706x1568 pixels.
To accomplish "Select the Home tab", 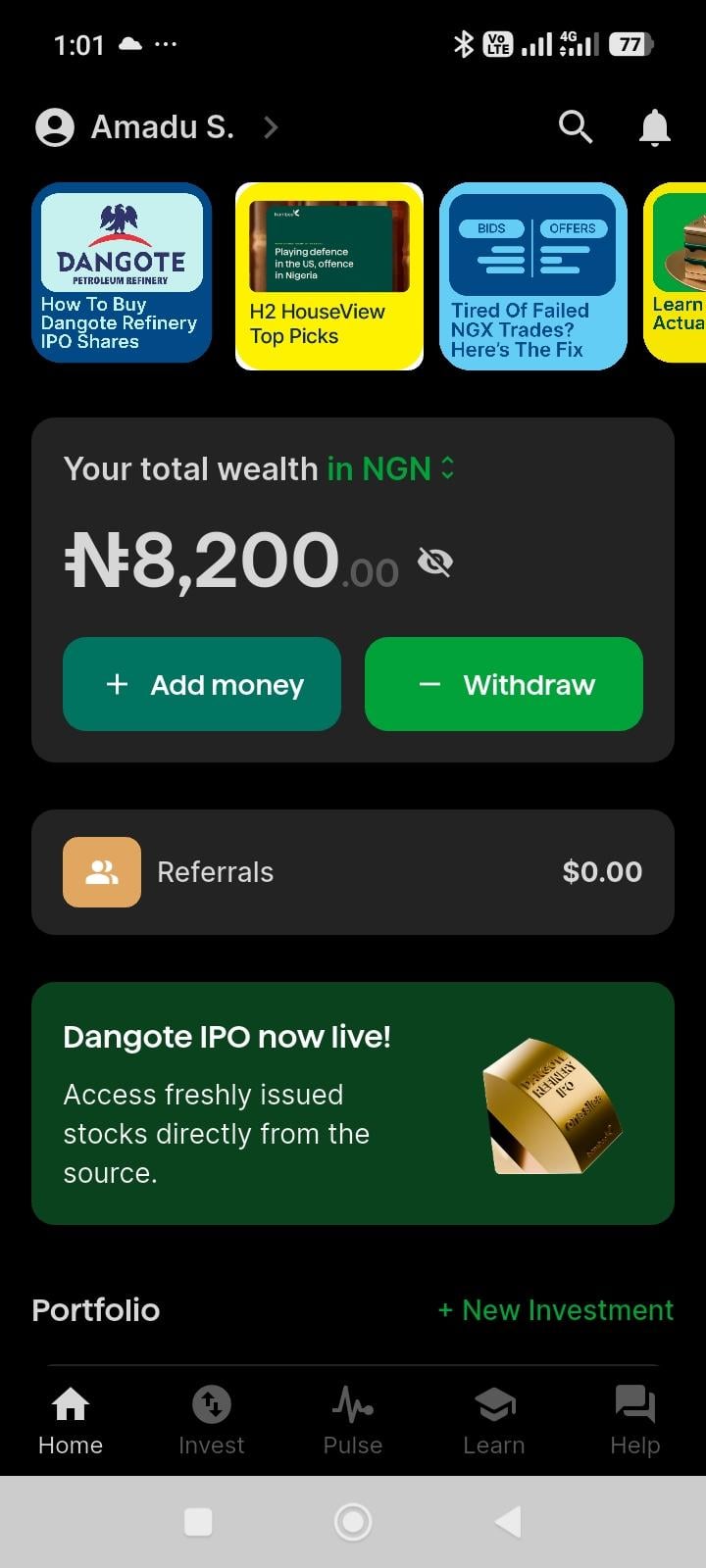I will coord(71,1421).
